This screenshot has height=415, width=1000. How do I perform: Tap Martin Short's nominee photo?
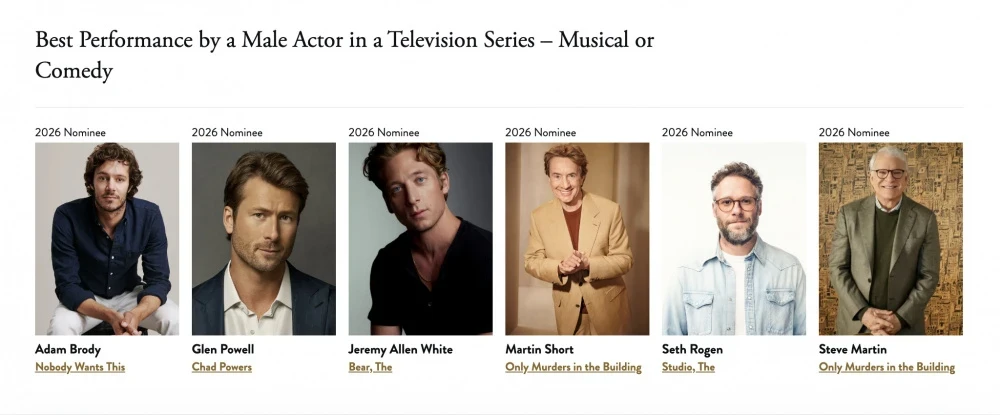(x=577, y=238)
